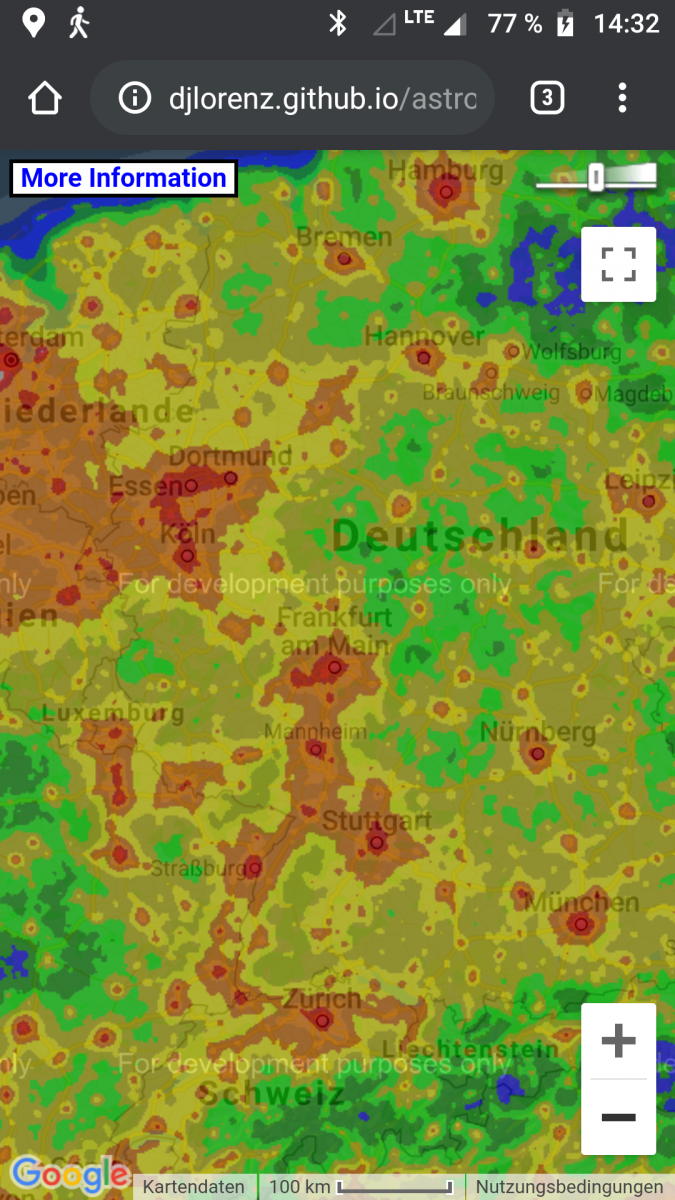Open the tab switcher showing 3 tabs

click(x=546, y=98)
